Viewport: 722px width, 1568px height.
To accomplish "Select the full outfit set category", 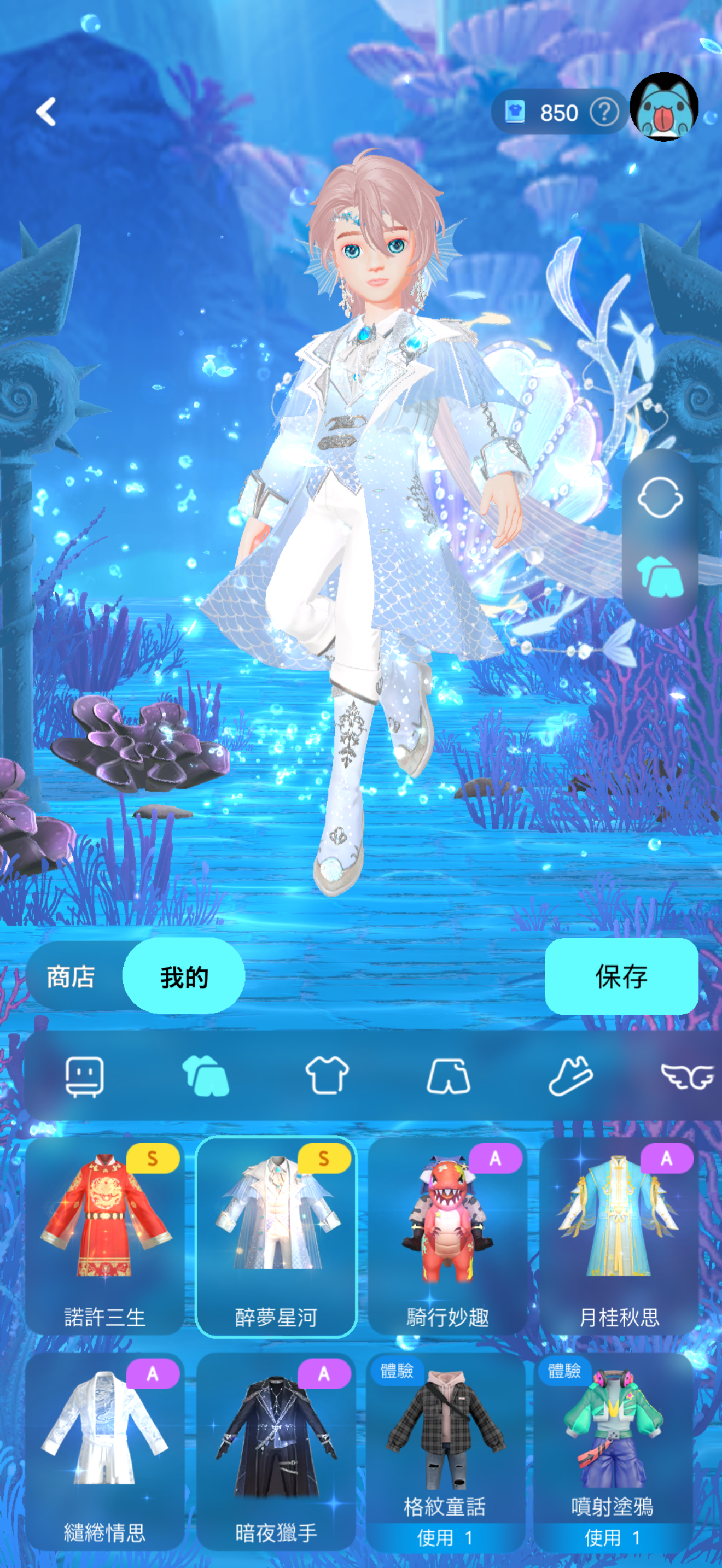I will [206, 1077].
